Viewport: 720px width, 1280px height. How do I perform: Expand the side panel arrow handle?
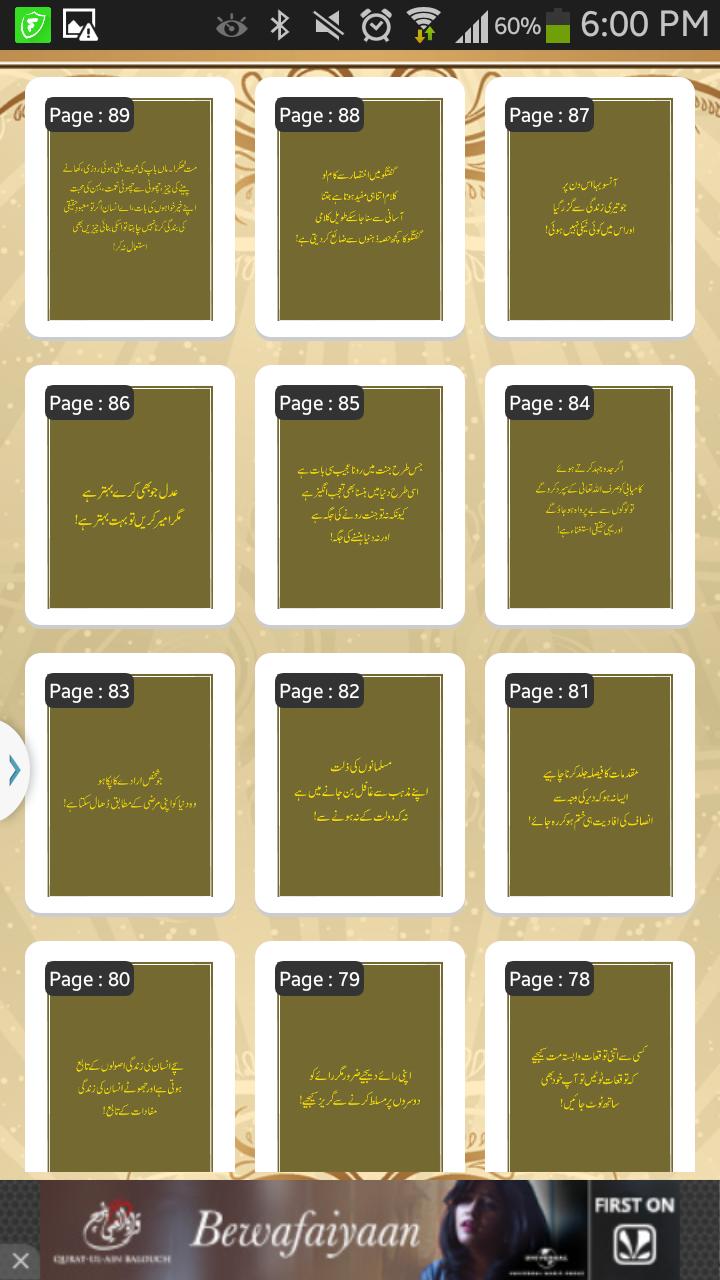[x=14, y=770]
